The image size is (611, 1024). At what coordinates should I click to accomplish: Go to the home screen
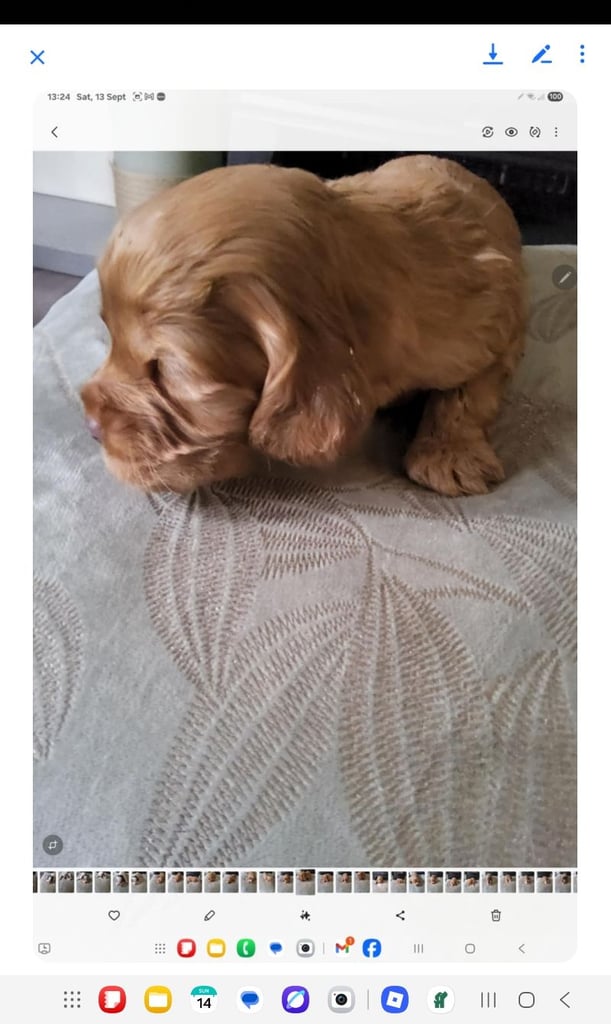click(x=526, y=1000)
